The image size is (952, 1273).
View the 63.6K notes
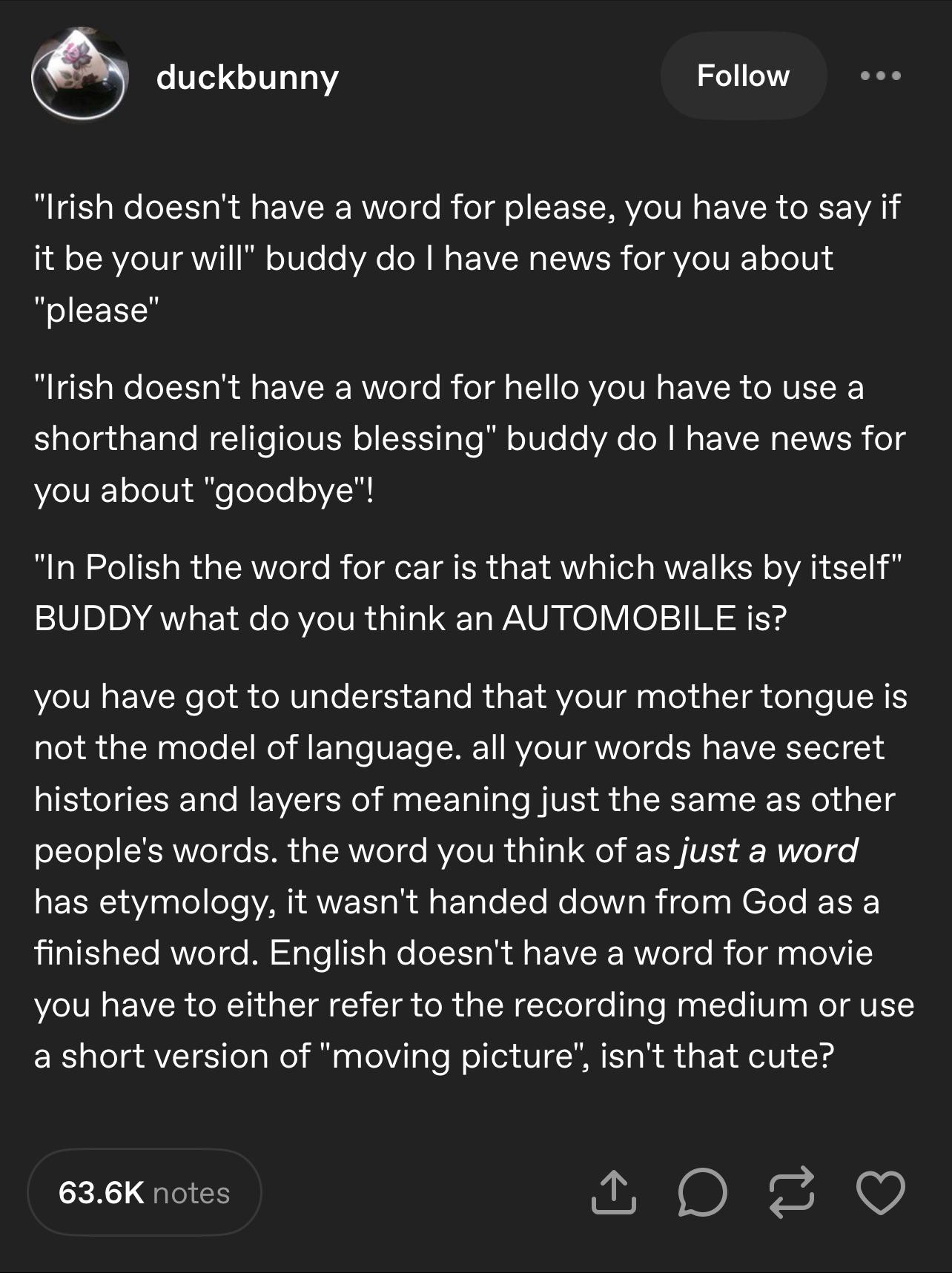coord(145,1192)
